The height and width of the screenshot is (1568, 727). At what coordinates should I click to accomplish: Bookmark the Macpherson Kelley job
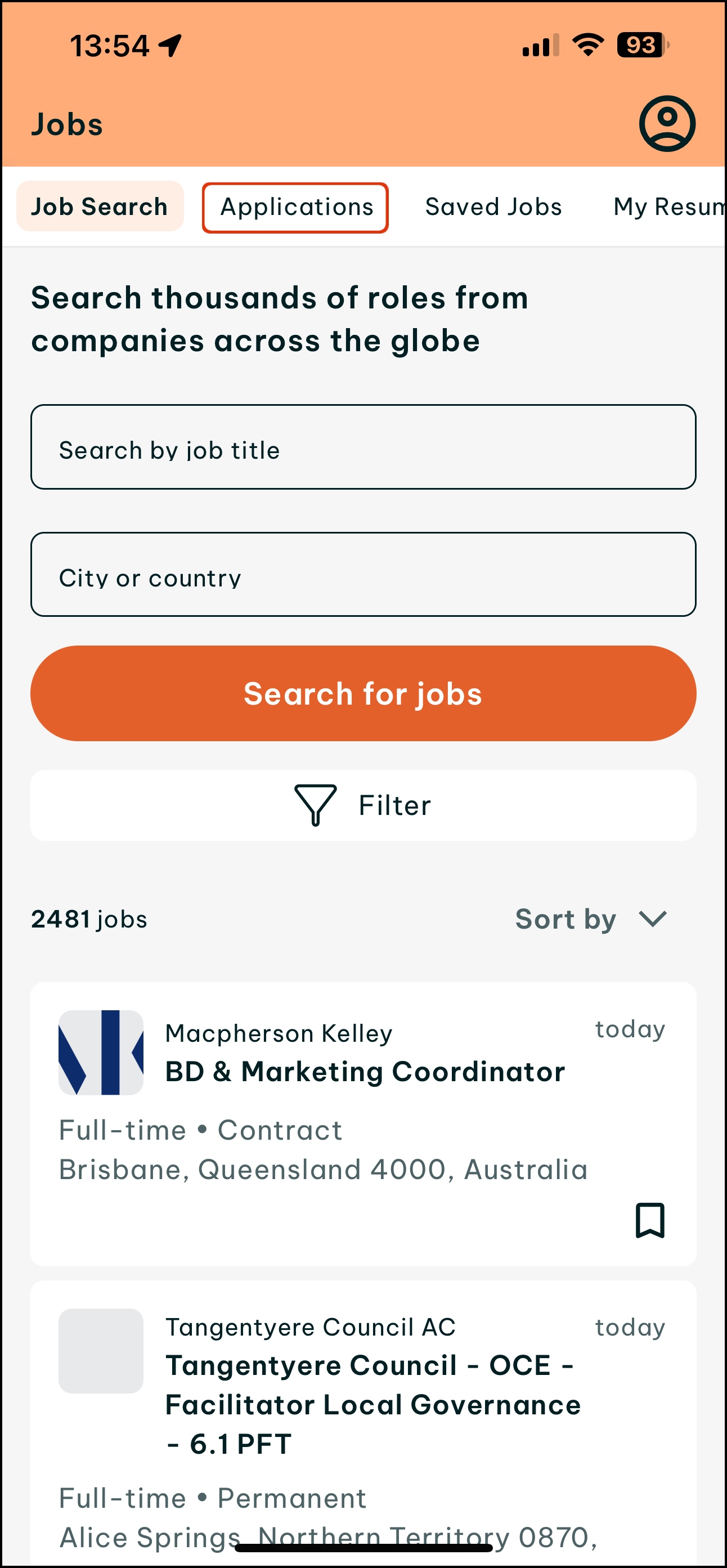pos(650,1220)
